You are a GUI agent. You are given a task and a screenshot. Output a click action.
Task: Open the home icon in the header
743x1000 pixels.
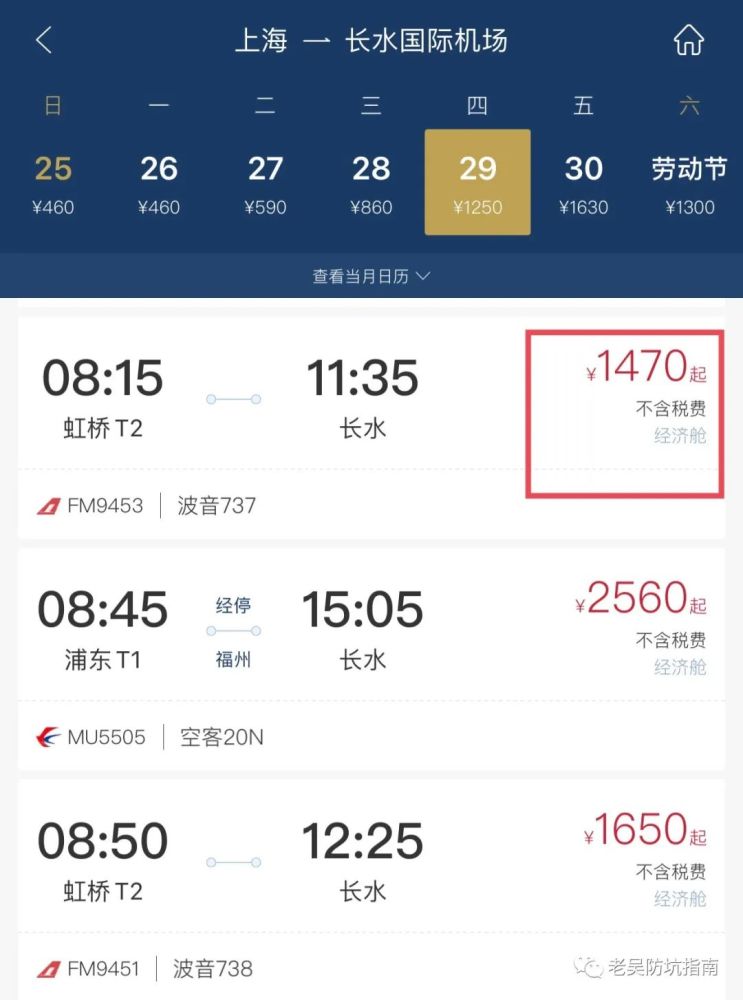(x=689, y=40)
